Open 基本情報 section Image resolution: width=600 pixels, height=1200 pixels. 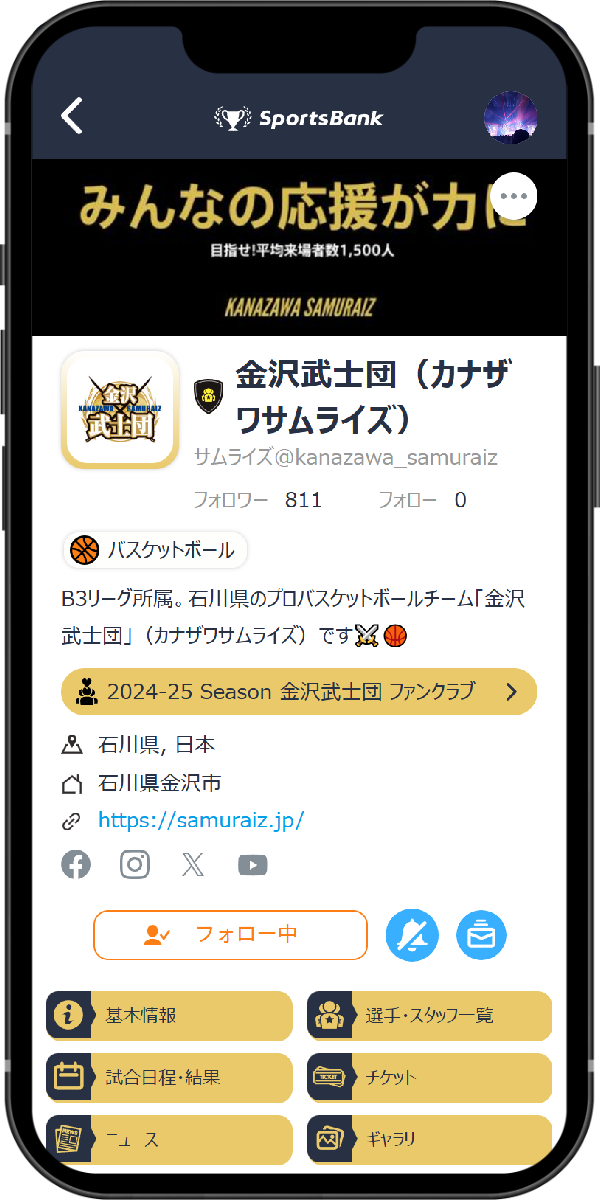pyautogui.click(x=169, y=1016)
